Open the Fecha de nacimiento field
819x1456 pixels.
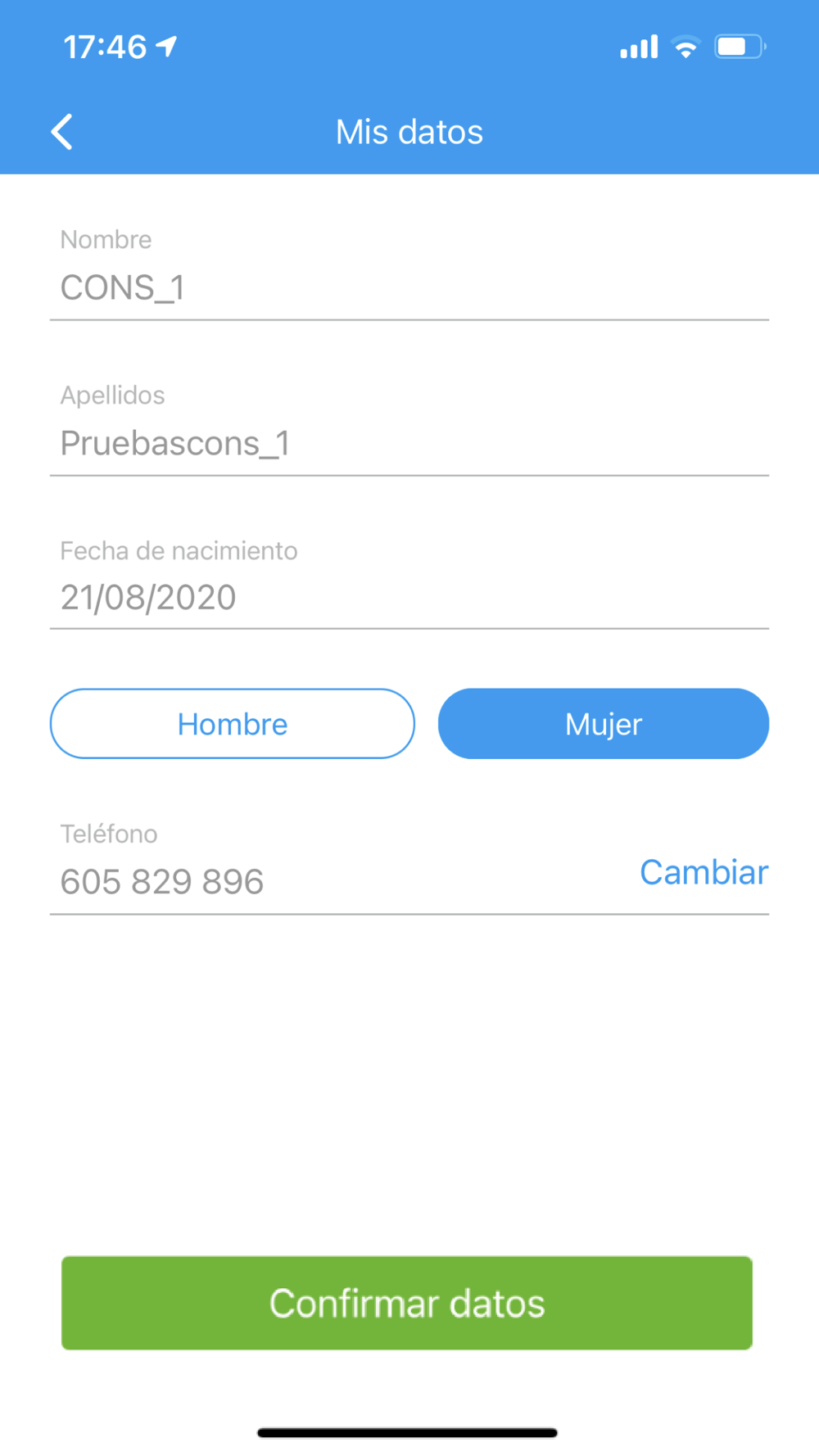coord(408,597)
